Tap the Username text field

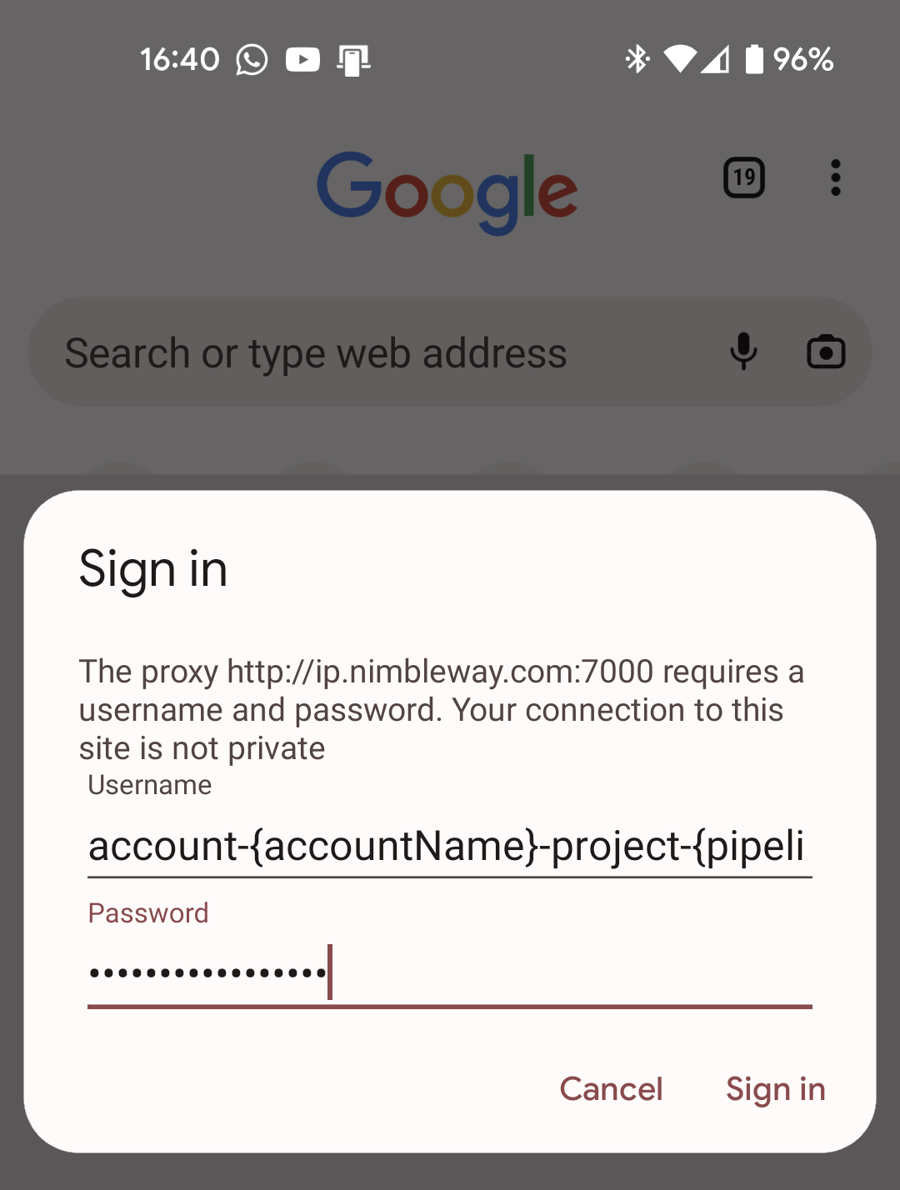pyautogui.click(x=449, y=847)
